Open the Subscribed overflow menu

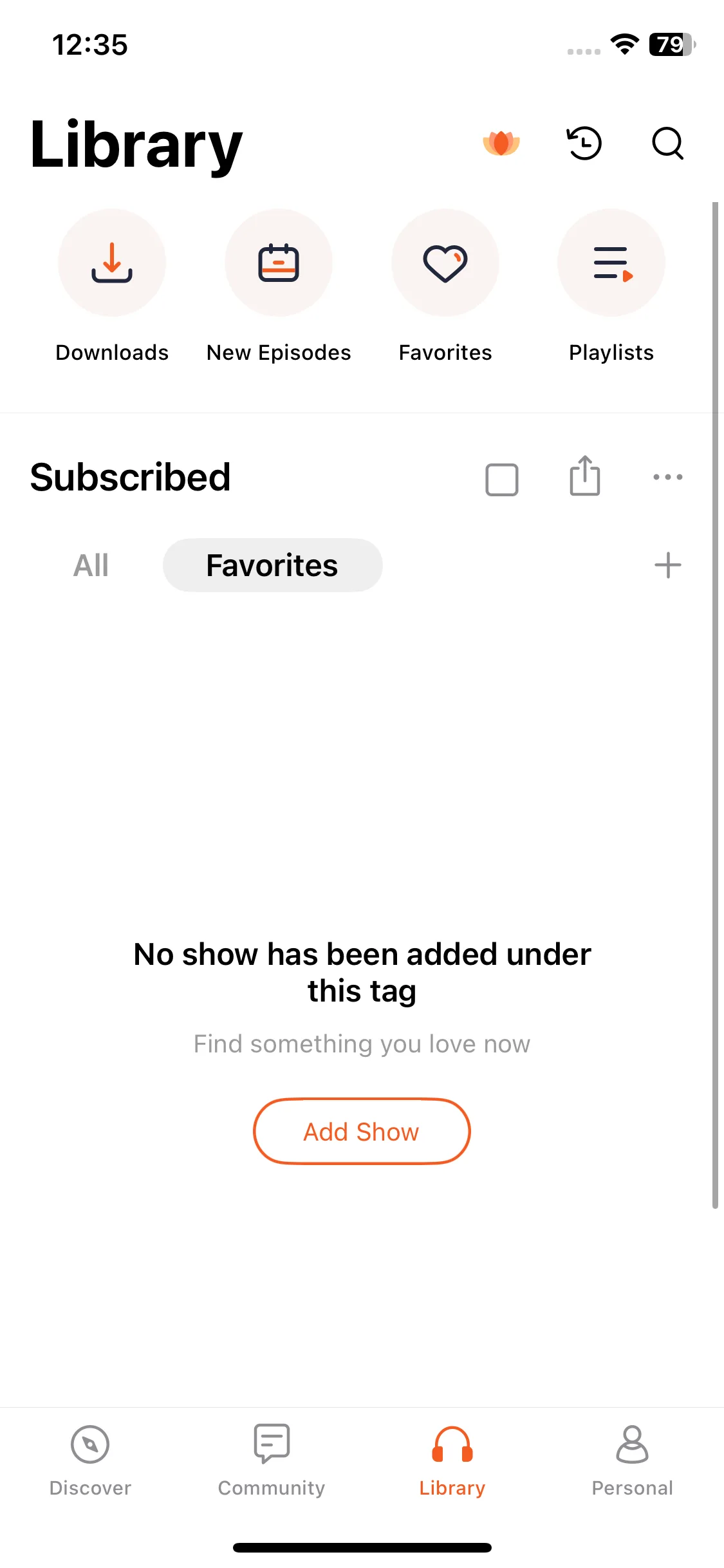[667, 477]
